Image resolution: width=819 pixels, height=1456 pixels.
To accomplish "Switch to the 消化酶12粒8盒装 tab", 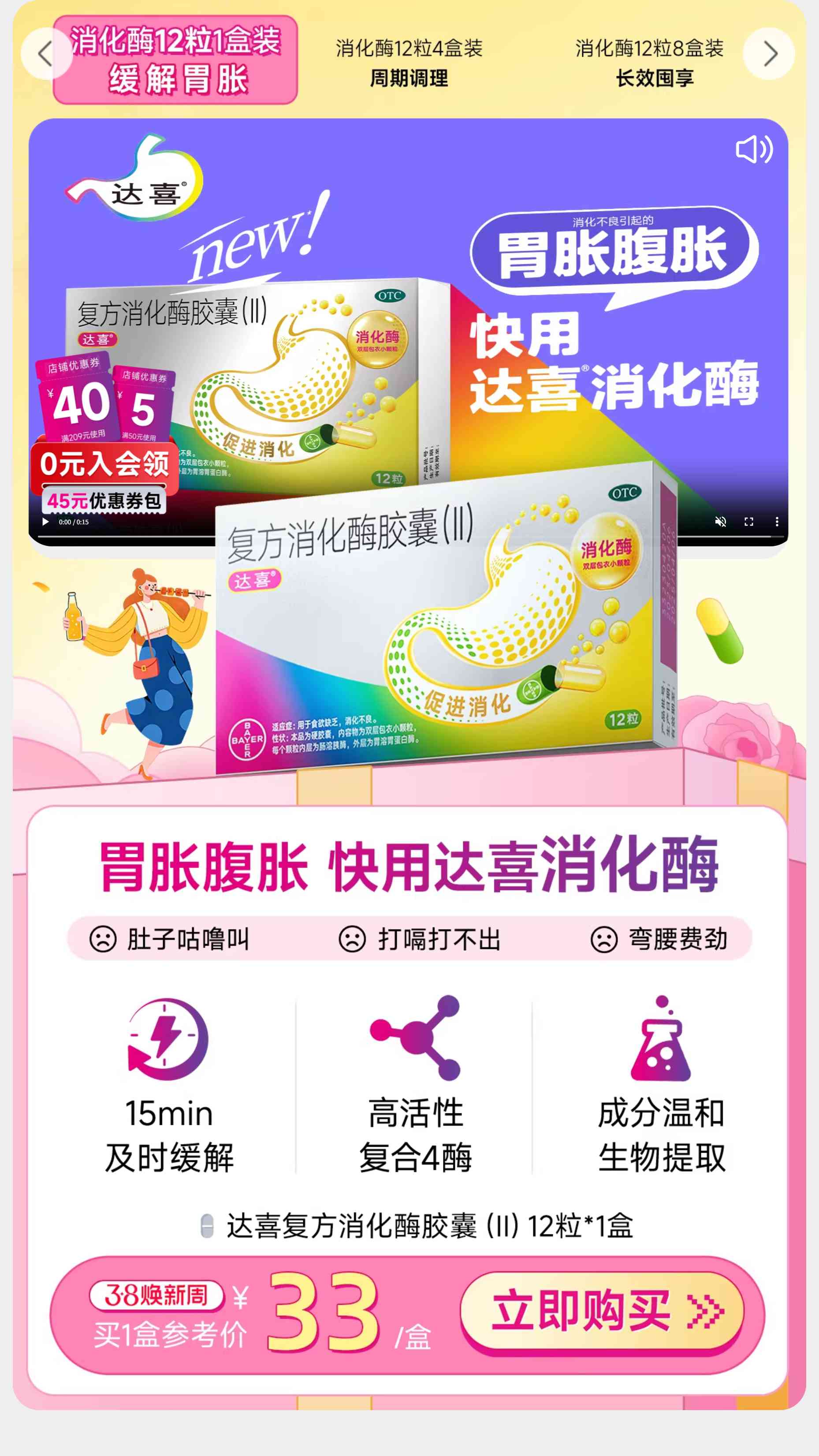I will pyautogui.click(x=649, y=62).
